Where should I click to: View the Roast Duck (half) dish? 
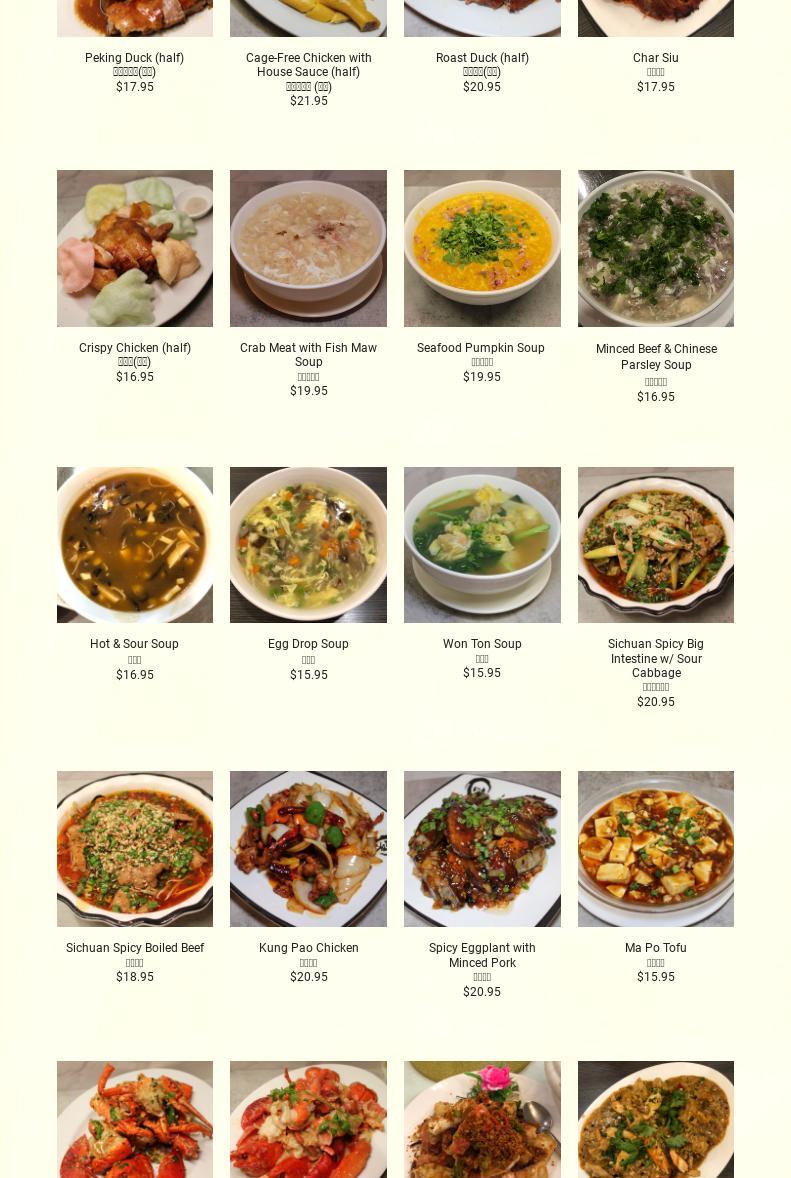[x=482, y=18]
